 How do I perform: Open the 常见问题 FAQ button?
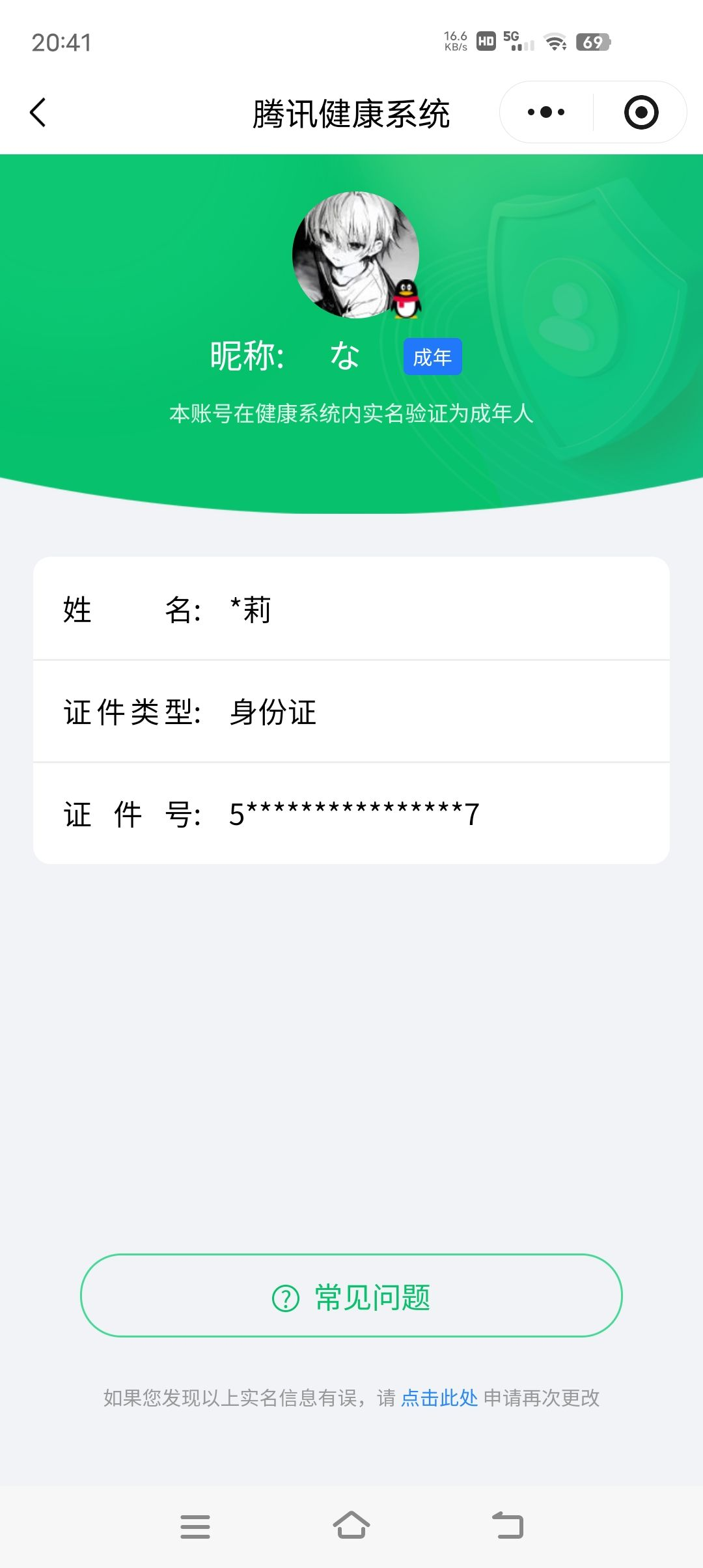[351, 1296]
